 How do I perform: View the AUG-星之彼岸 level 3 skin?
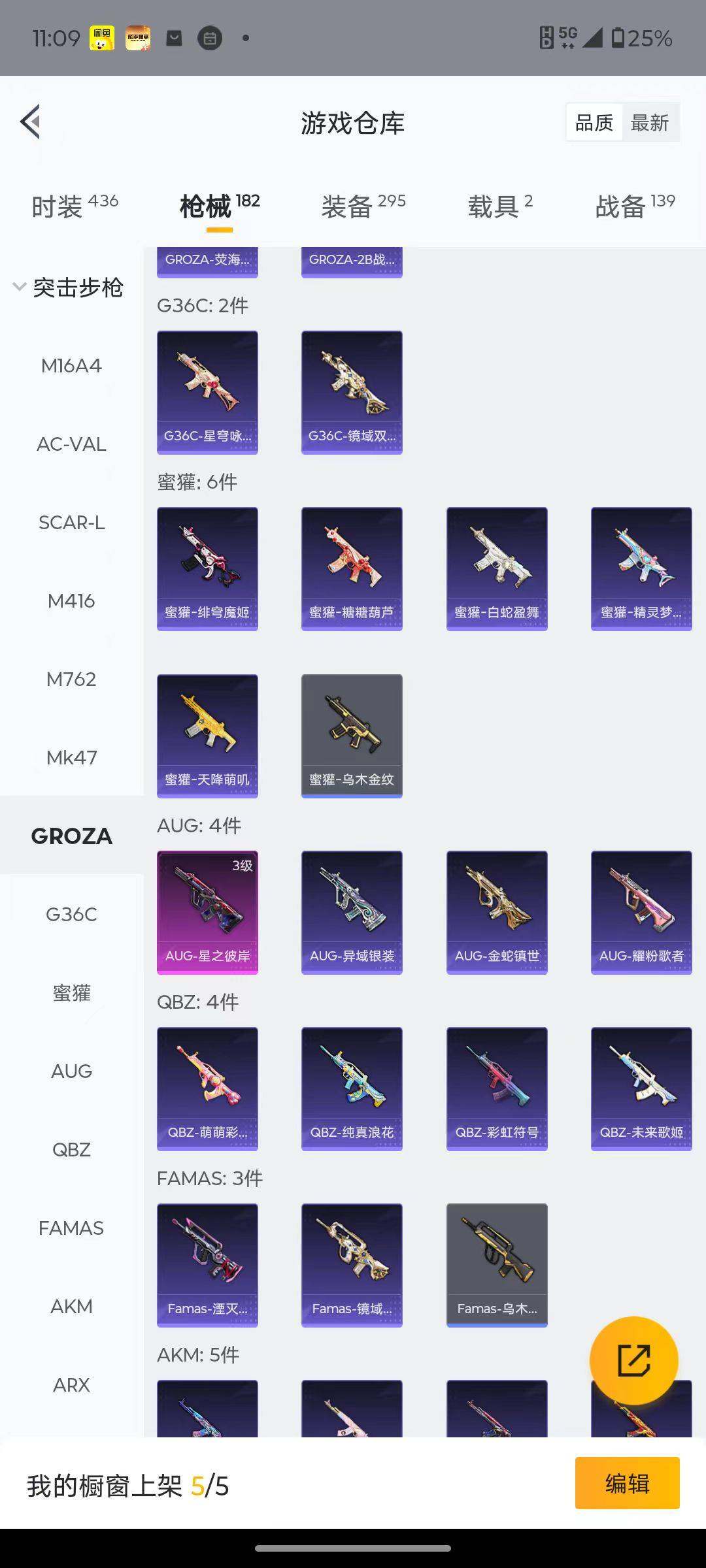[x=207, y=912]
